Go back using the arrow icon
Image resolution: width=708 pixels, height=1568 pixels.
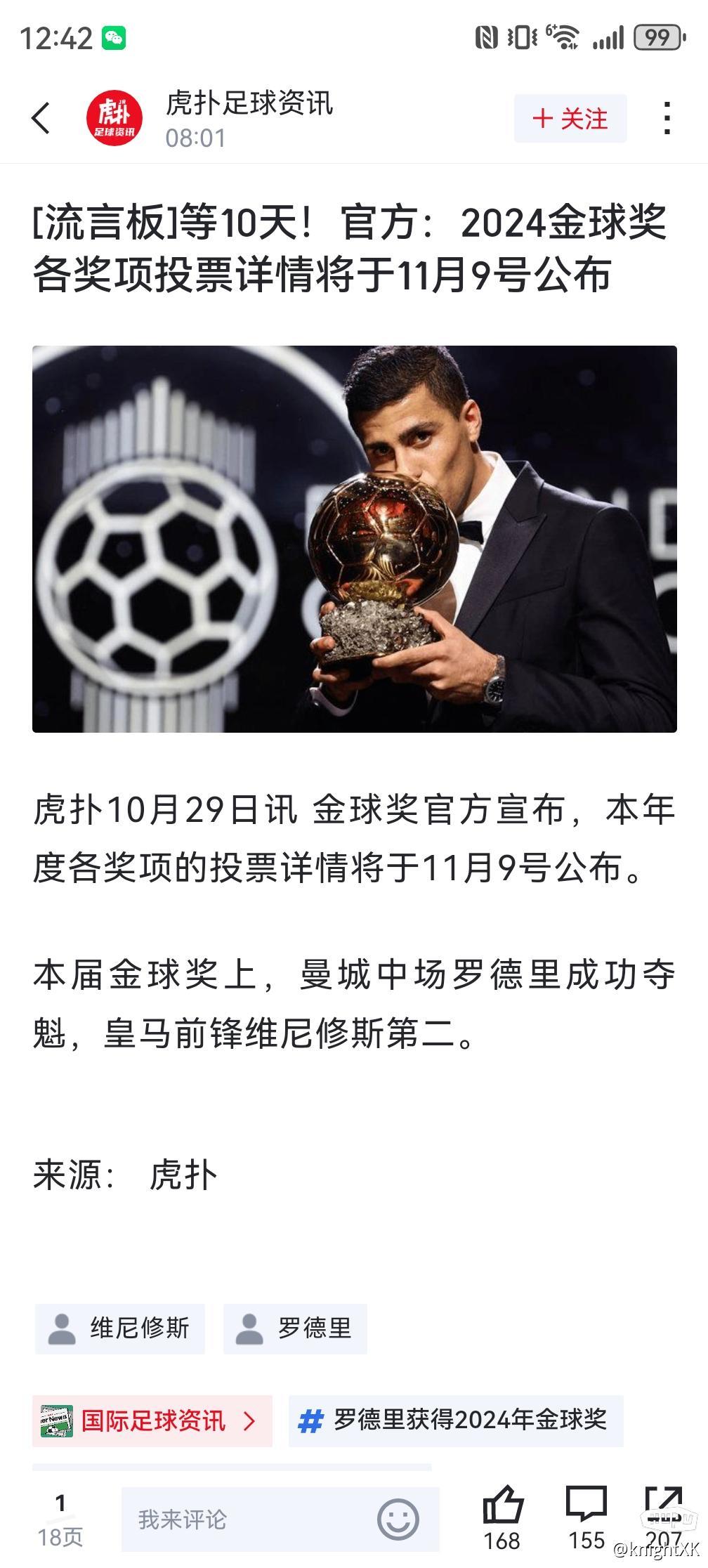pyautogui.click(x=41, y=117)
